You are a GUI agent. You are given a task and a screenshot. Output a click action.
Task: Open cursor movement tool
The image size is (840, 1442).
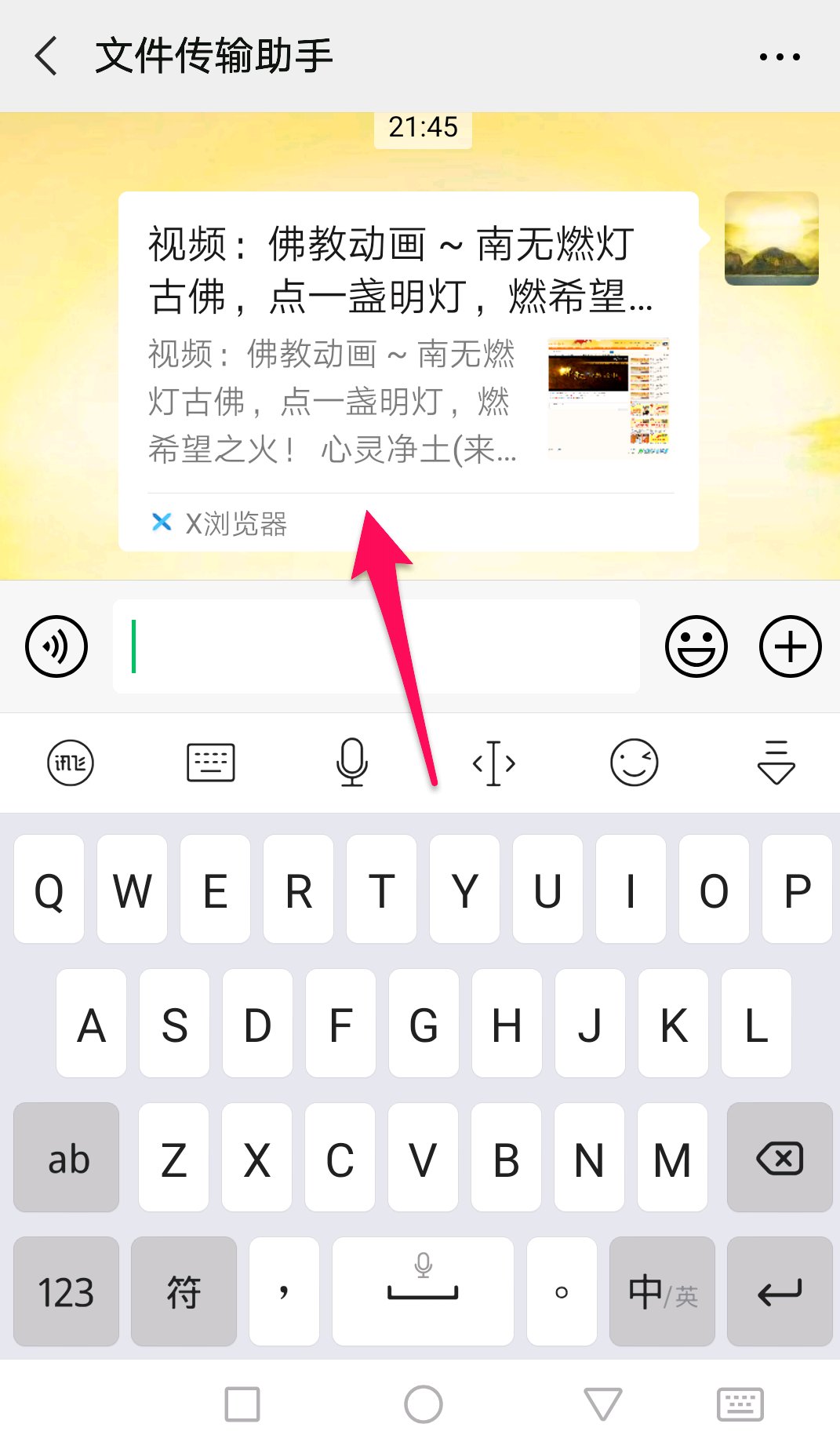click(493, 763)
